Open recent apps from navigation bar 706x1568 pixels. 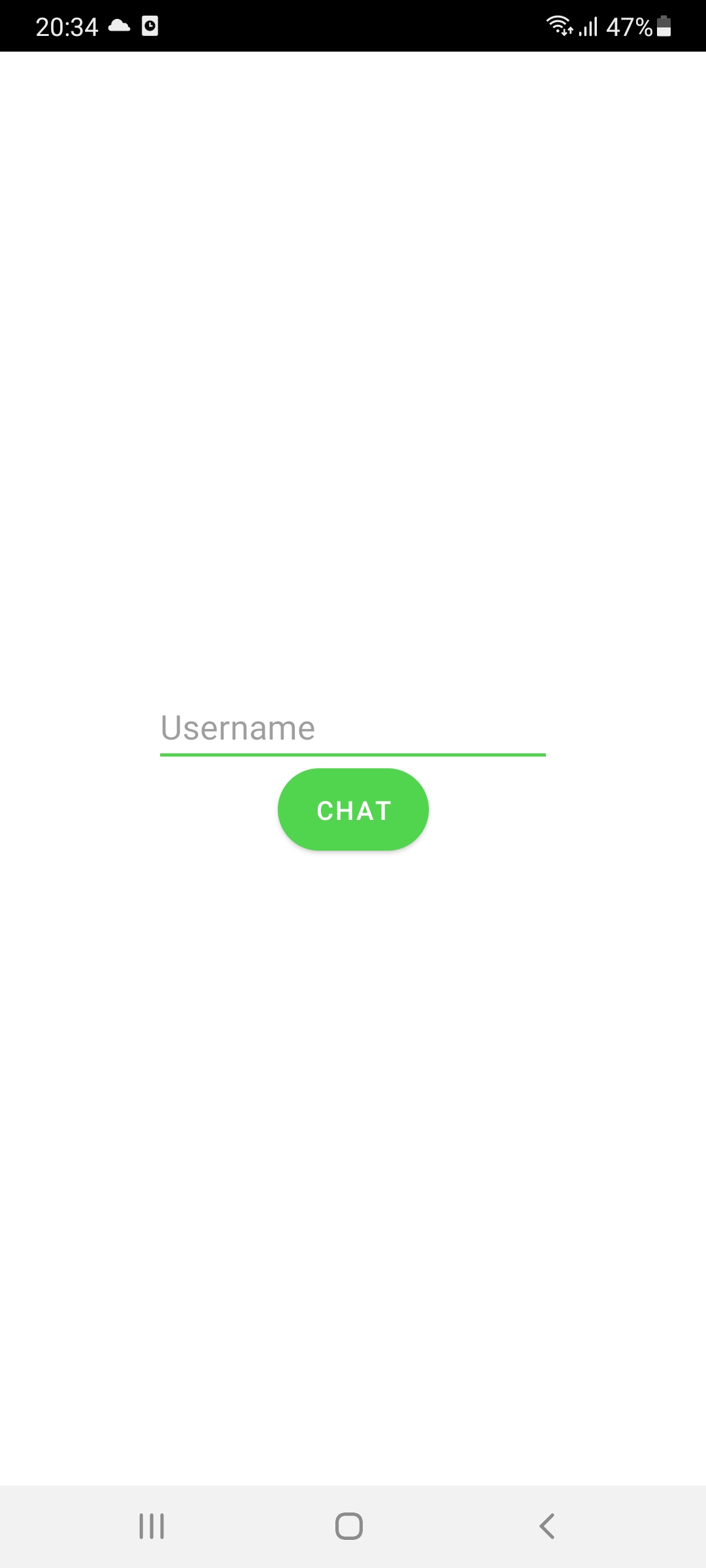(x=152, y=1526)
